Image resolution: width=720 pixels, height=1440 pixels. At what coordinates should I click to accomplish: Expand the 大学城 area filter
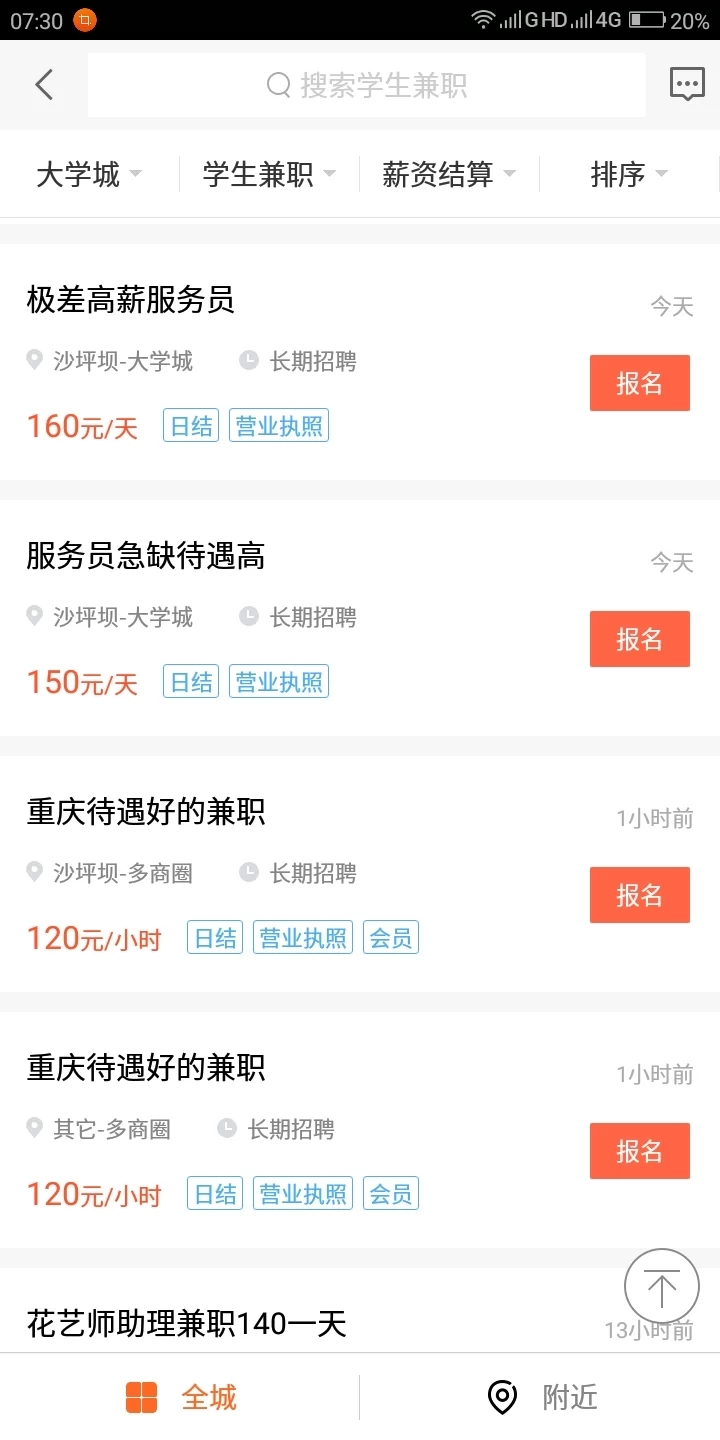tap(89, 175)
